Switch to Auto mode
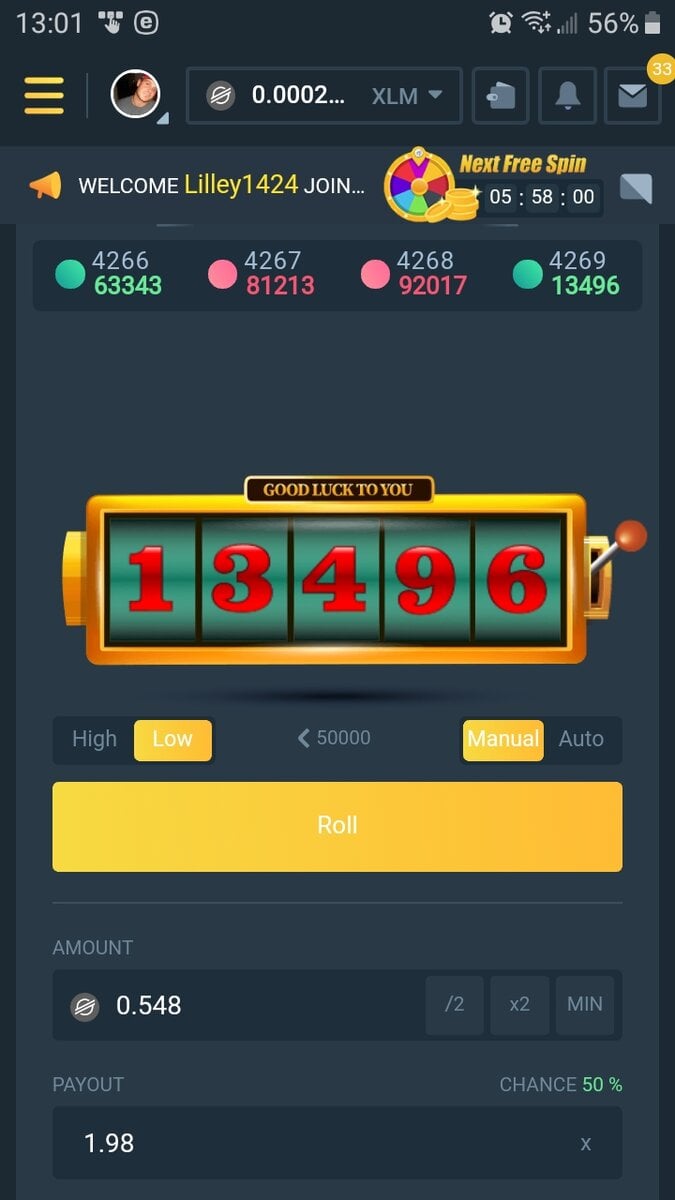The image size is (675, 1200). [581, 740]
